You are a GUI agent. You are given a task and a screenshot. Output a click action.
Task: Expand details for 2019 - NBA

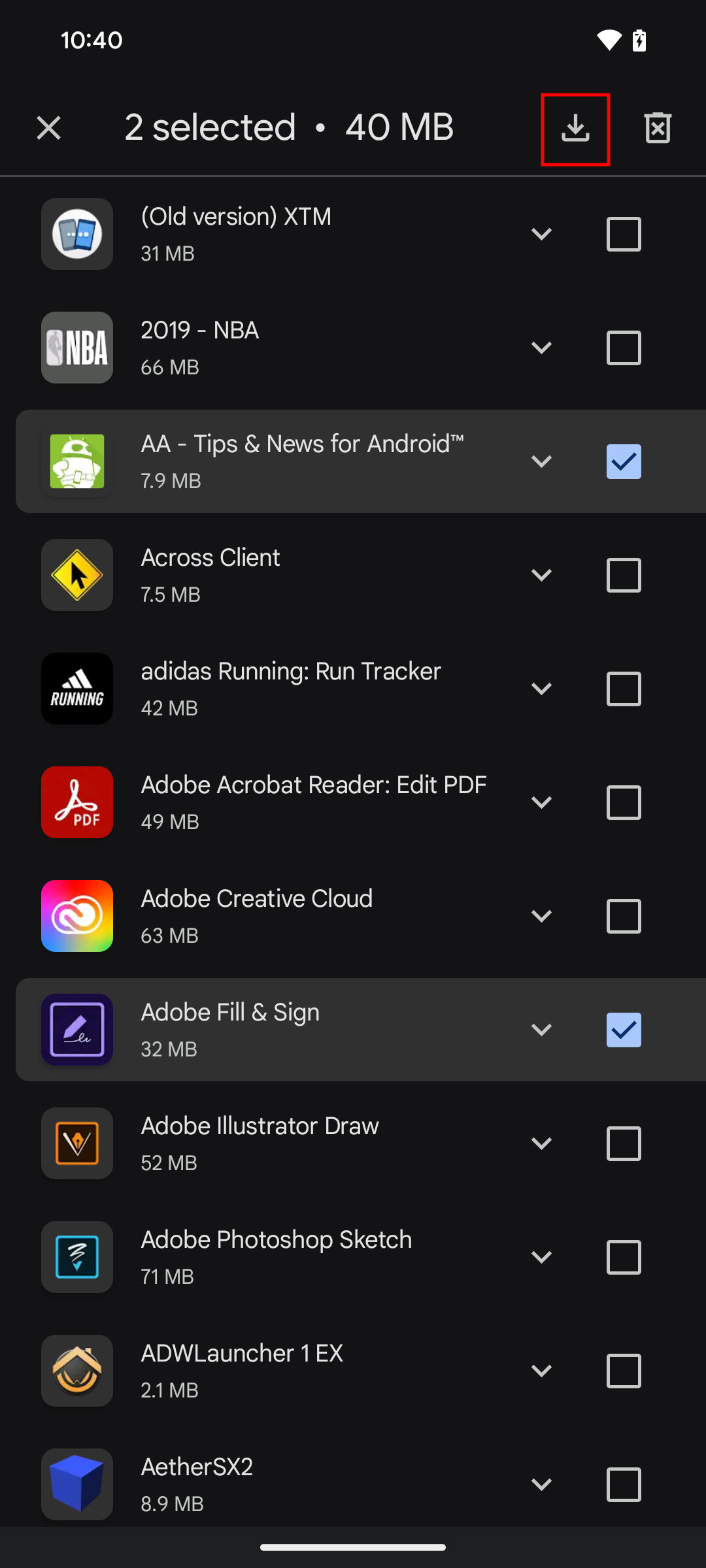pyautogui.click(x=541, y=348)
